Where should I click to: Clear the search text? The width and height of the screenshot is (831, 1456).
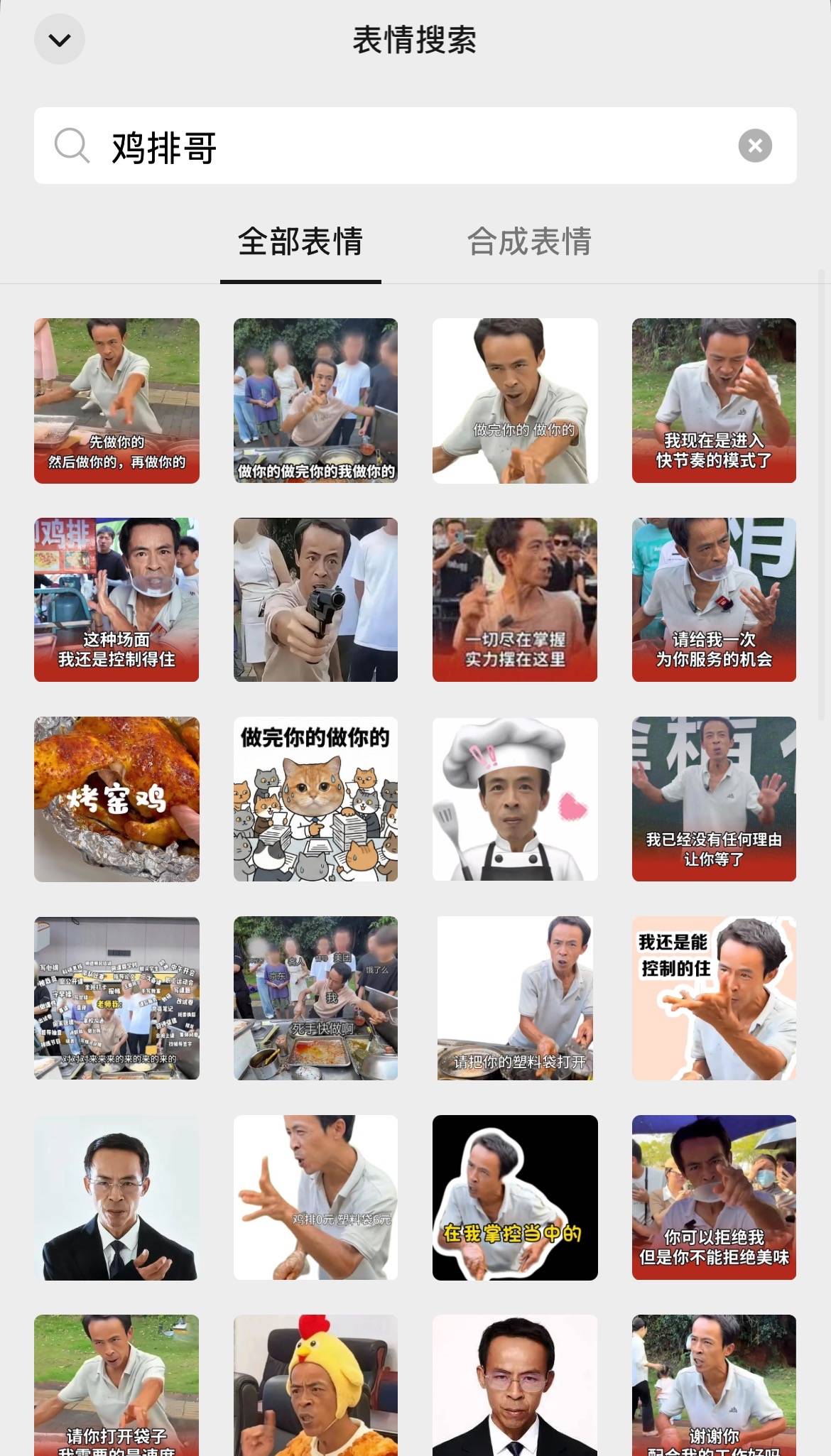point(755,146)
